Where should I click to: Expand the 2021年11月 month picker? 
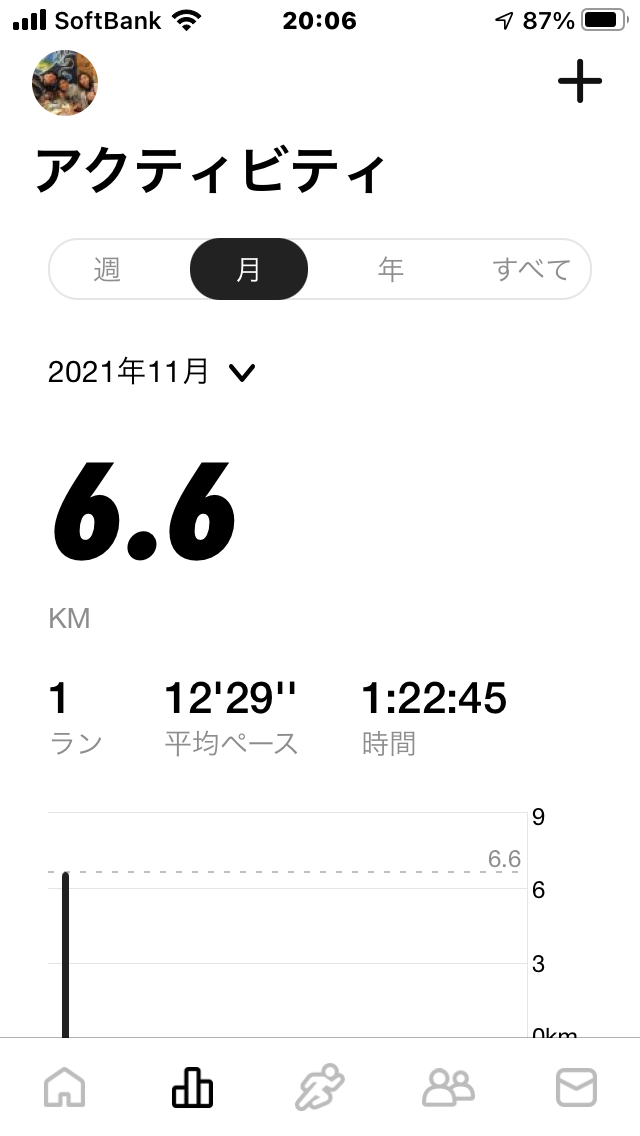tap(151, 372)
